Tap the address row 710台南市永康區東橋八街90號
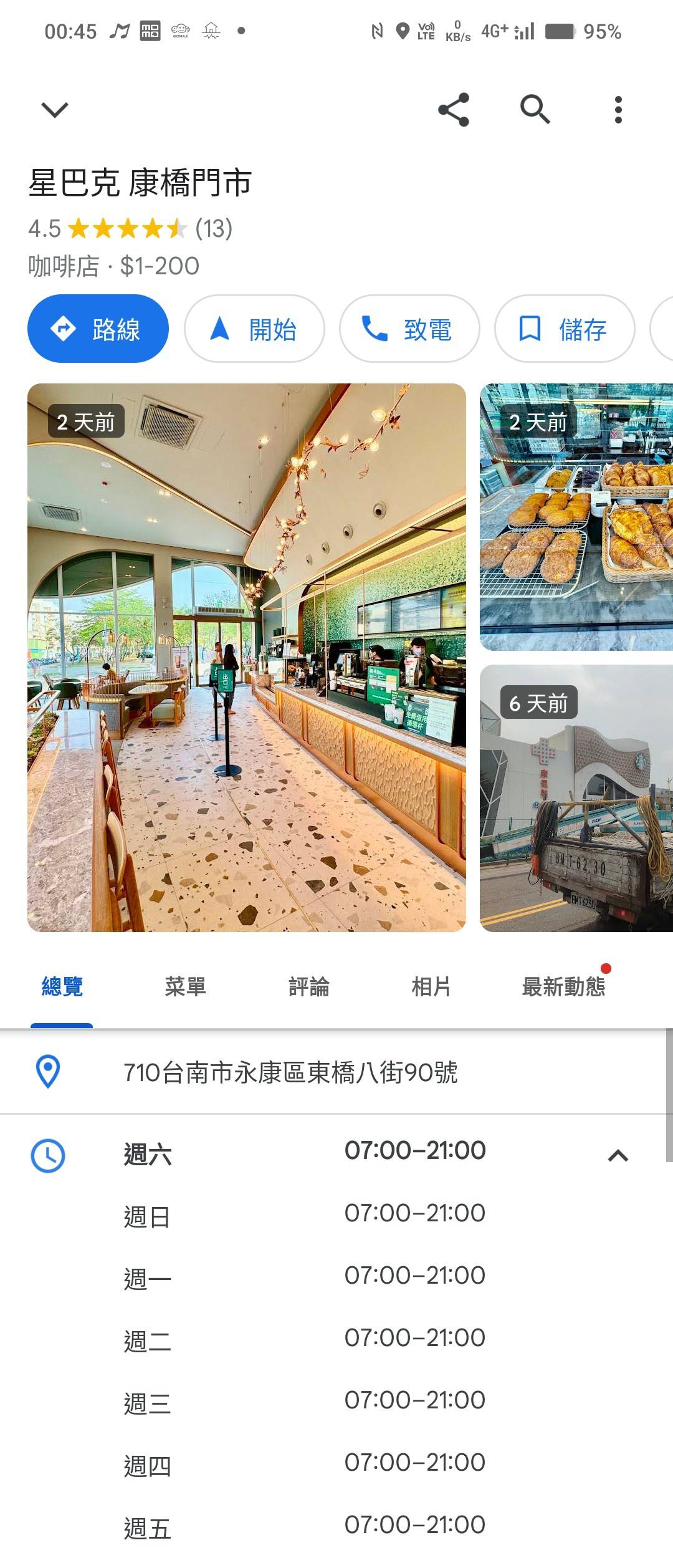The height and width of the screenshot is (1568, 673). [x=290, y=1072]
